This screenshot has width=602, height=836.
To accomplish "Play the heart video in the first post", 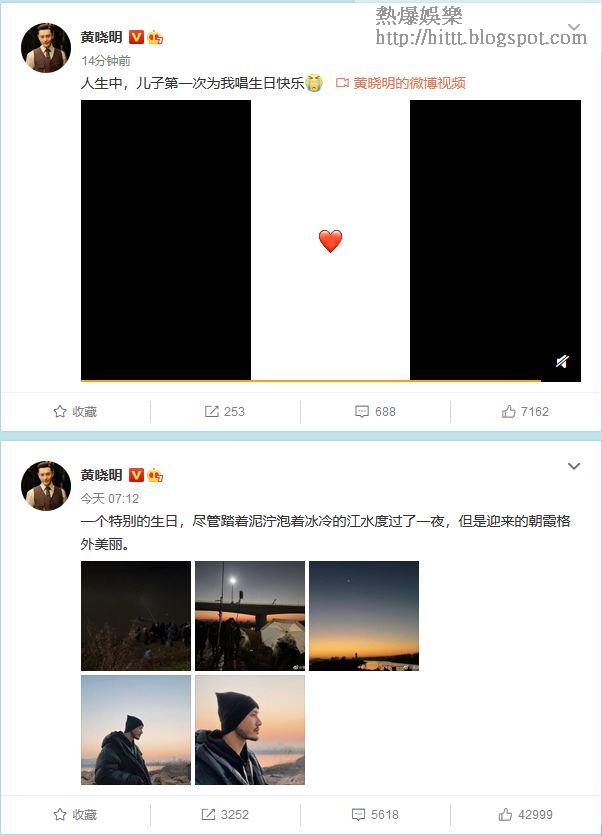I will coord(330,241).
